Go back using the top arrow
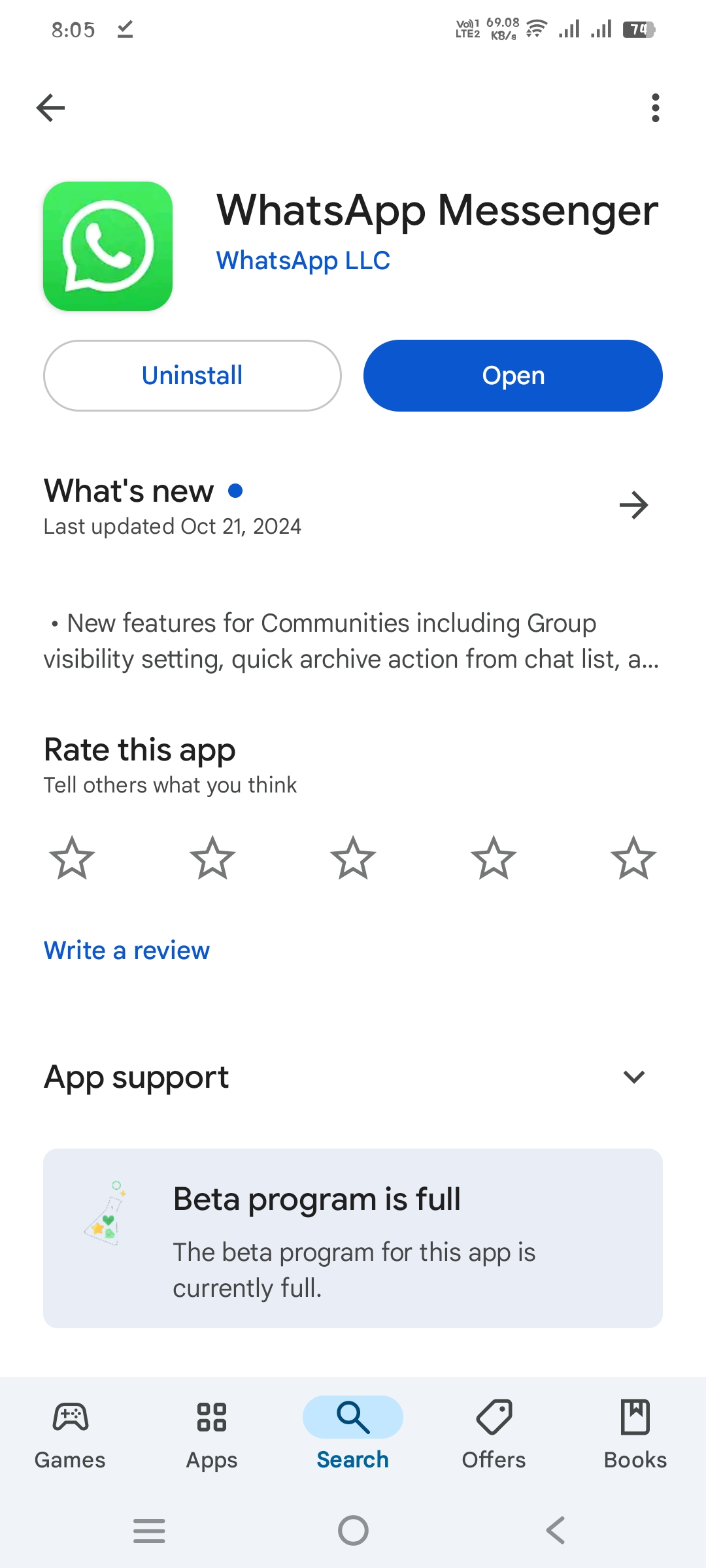Viewport: 706px width, 1568px height. click(x=51, y=108)
